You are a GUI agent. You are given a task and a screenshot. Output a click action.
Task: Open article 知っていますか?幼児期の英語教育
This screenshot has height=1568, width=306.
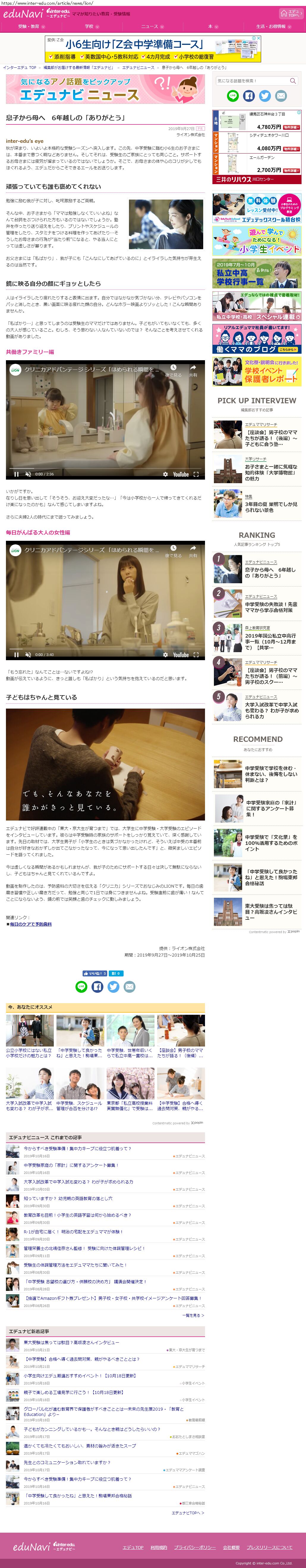point(68,1198)
